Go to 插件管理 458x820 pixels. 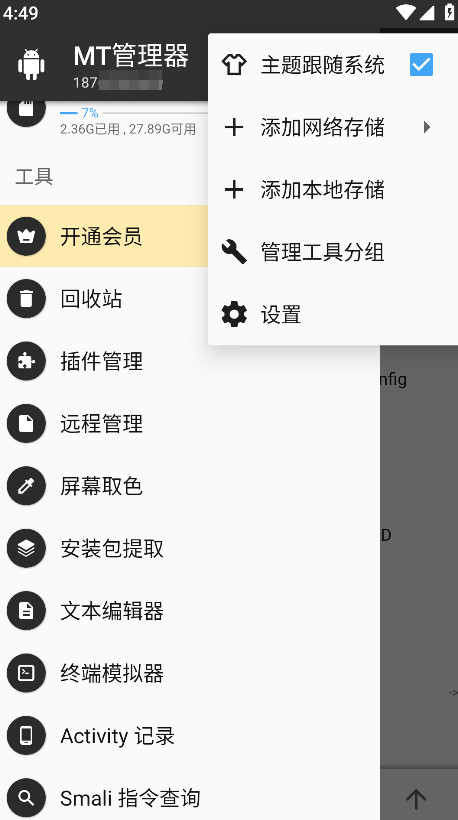[x=190, y=361]
